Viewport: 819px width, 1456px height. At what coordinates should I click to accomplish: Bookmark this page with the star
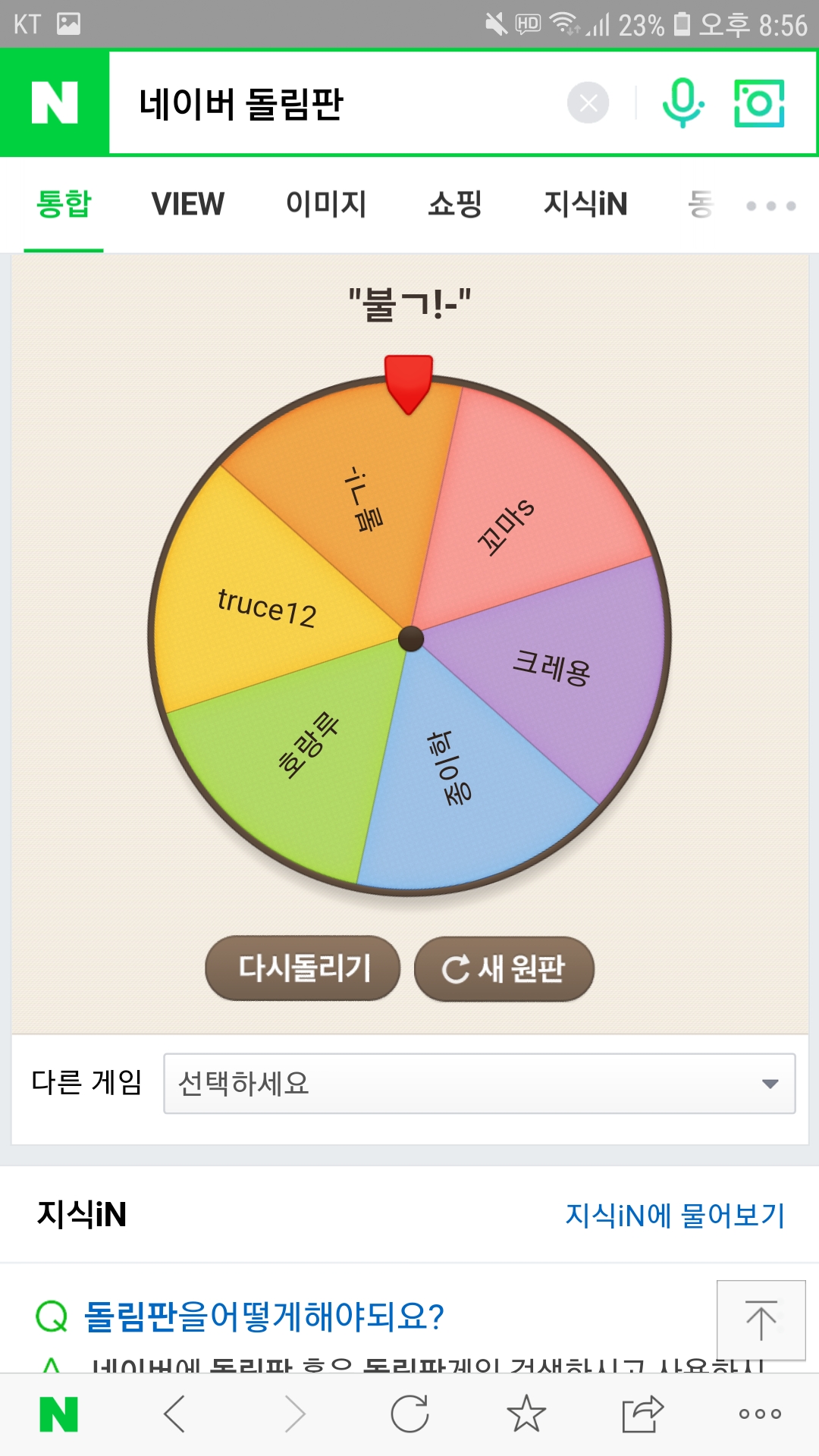coord(526,1414)
